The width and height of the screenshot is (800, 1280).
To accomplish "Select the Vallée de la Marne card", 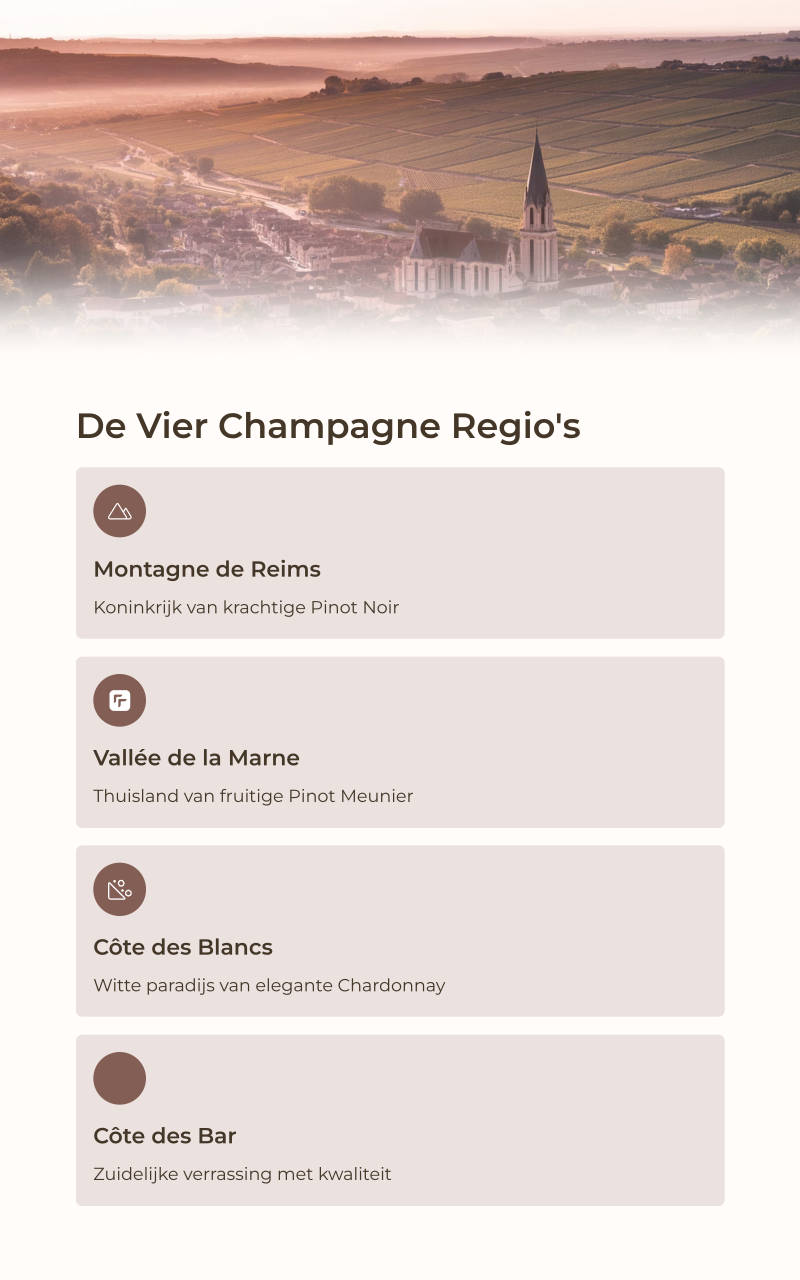I will point(400,742).
